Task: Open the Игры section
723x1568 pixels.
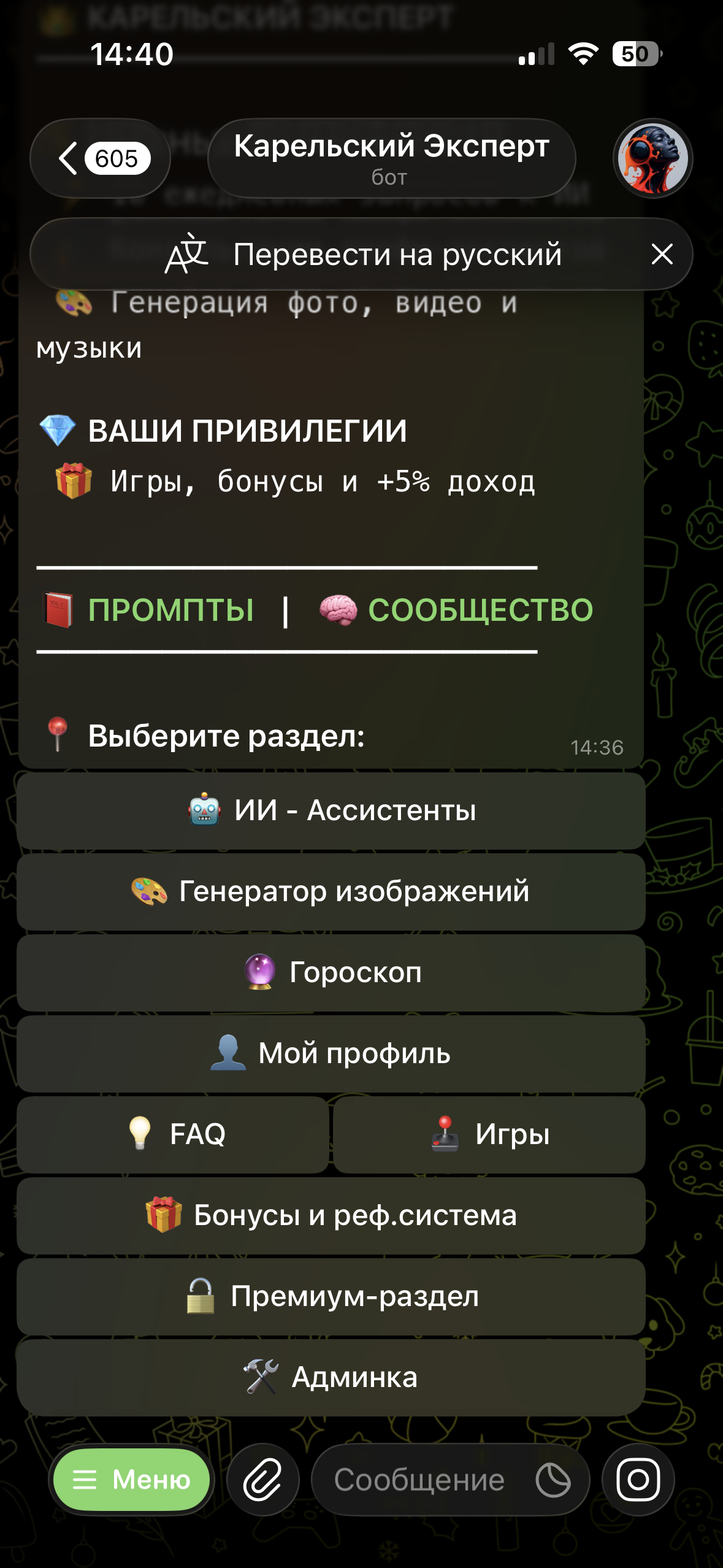Action: pos(489,1134)
